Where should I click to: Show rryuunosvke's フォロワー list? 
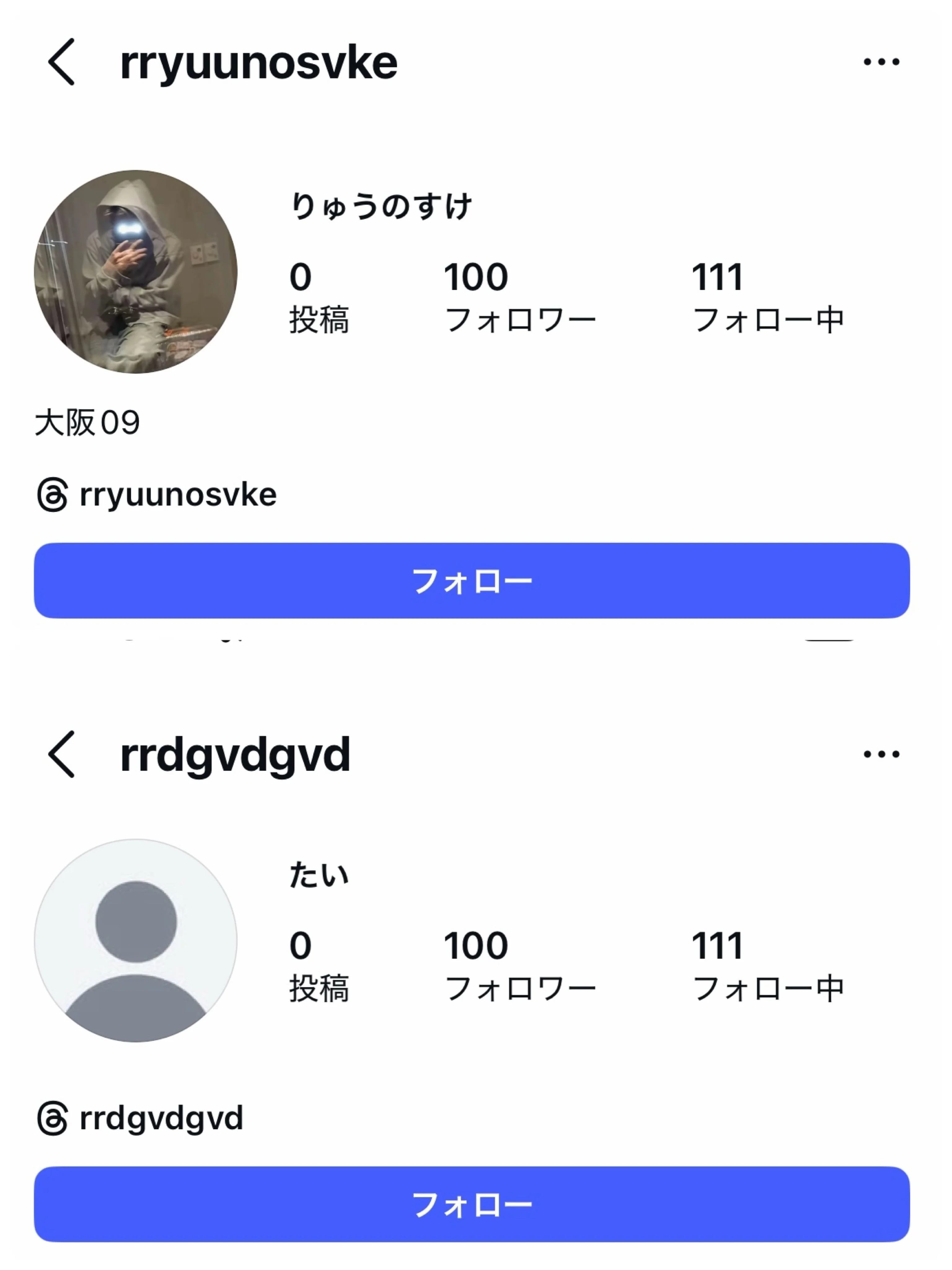pos(519,297)
